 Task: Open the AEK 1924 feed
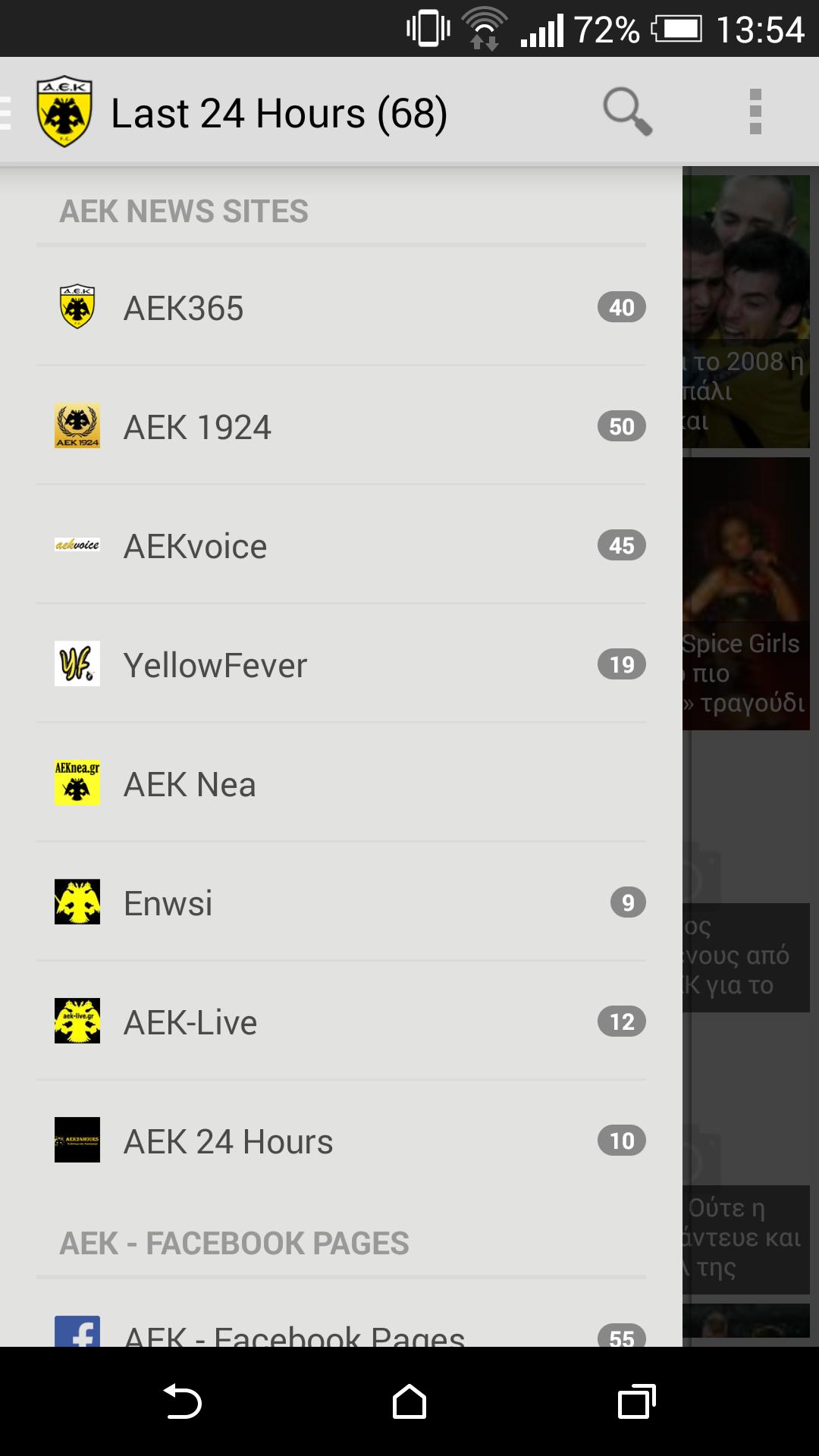pos(341,427)
